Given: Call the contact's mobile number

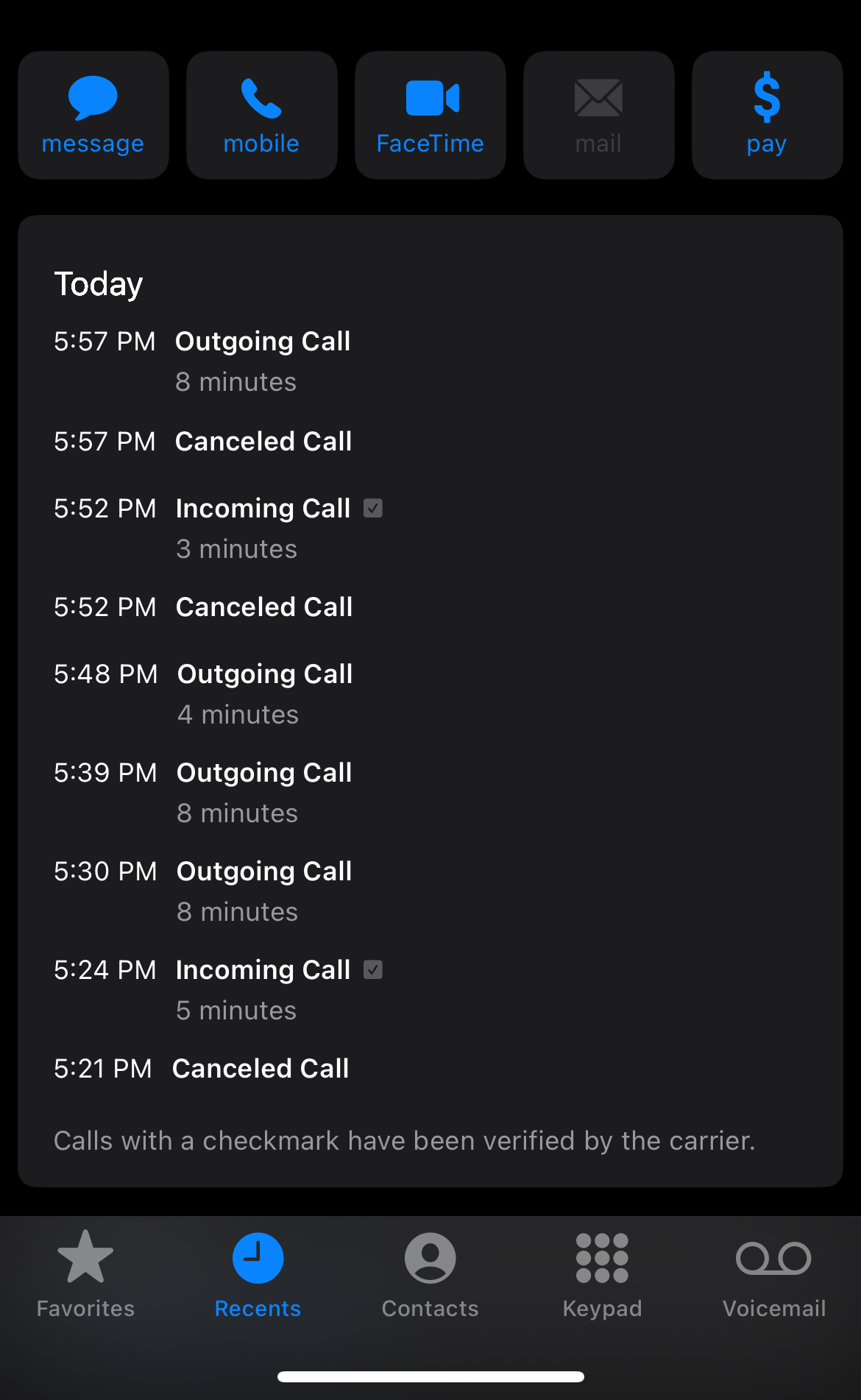Looking at the screenshot, I should [261, 115].
